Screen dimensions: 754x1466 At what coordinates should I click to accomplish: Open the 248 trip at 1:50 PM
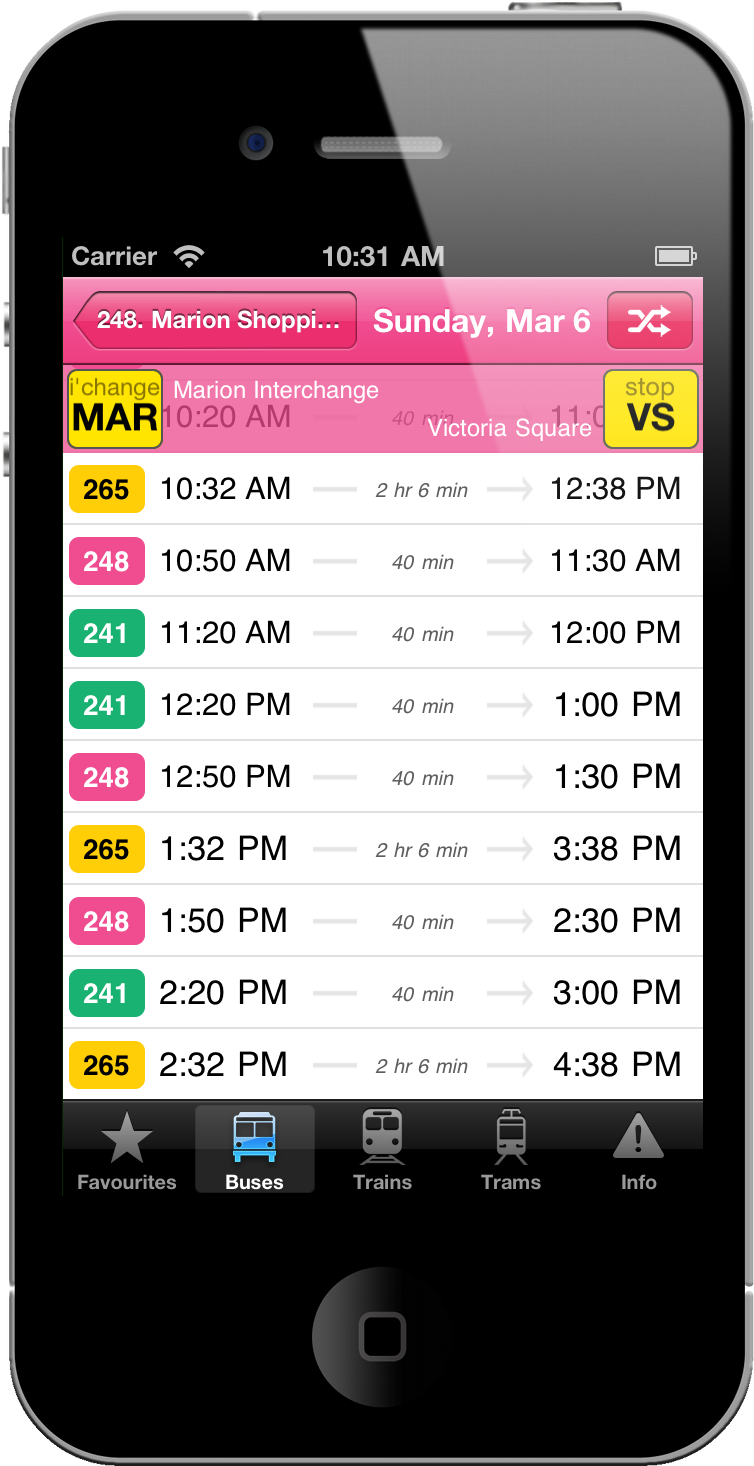point(383,921)
